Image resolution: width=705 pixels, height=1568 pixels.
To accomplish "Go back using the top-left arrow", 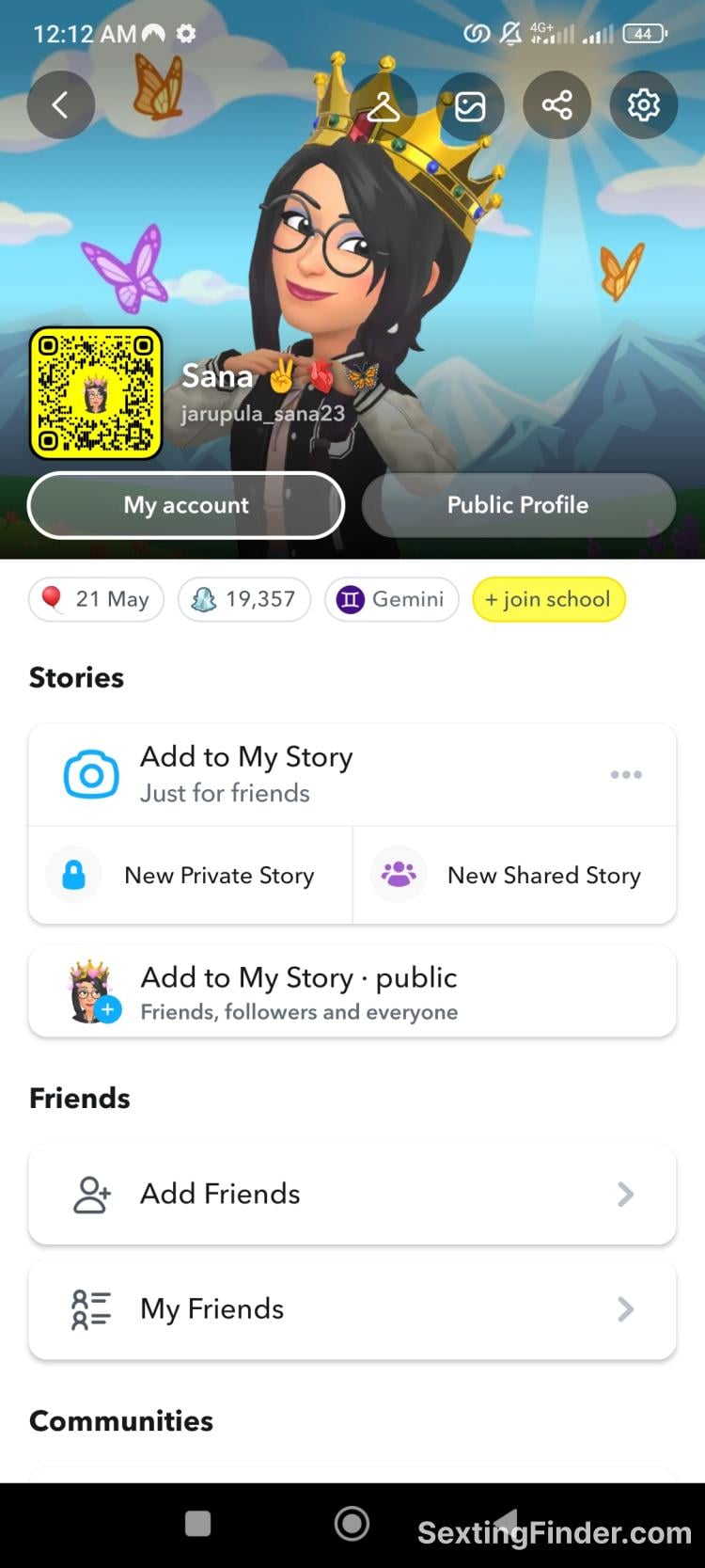I will coord(60,104).
